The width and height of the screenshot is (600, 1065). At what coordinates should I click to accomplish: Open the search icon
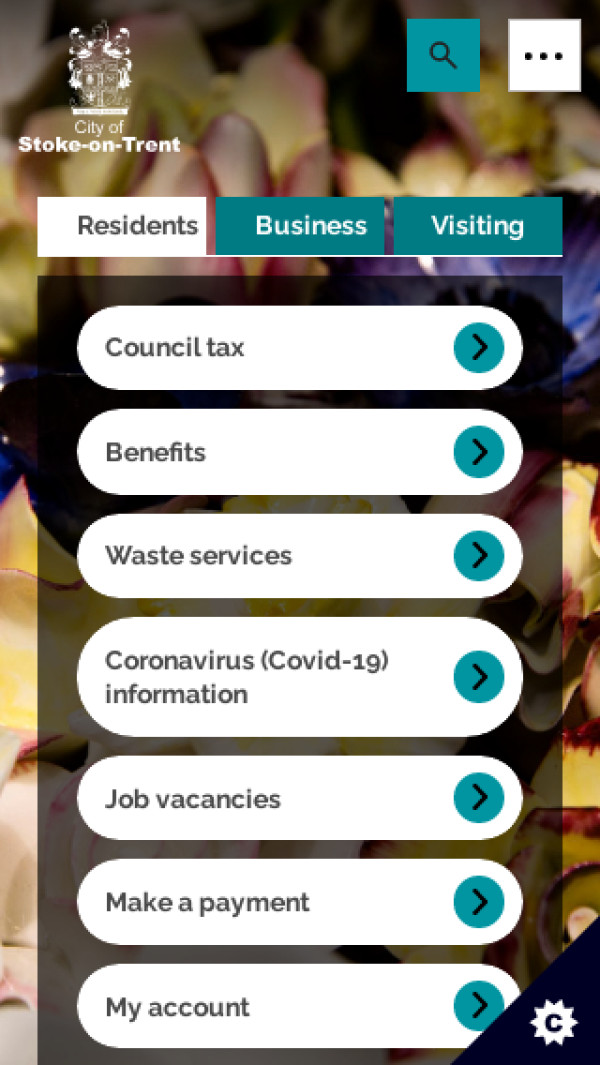[443, 55]
